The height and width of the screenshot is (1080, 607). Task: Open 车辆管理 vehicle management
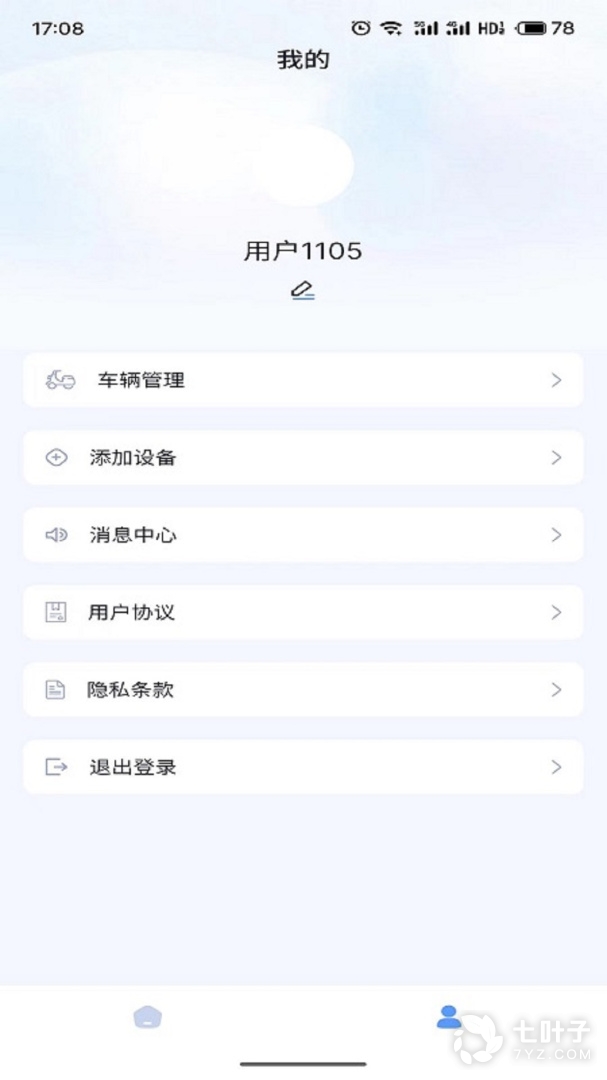pyautogui.click(x=303, y=380)
